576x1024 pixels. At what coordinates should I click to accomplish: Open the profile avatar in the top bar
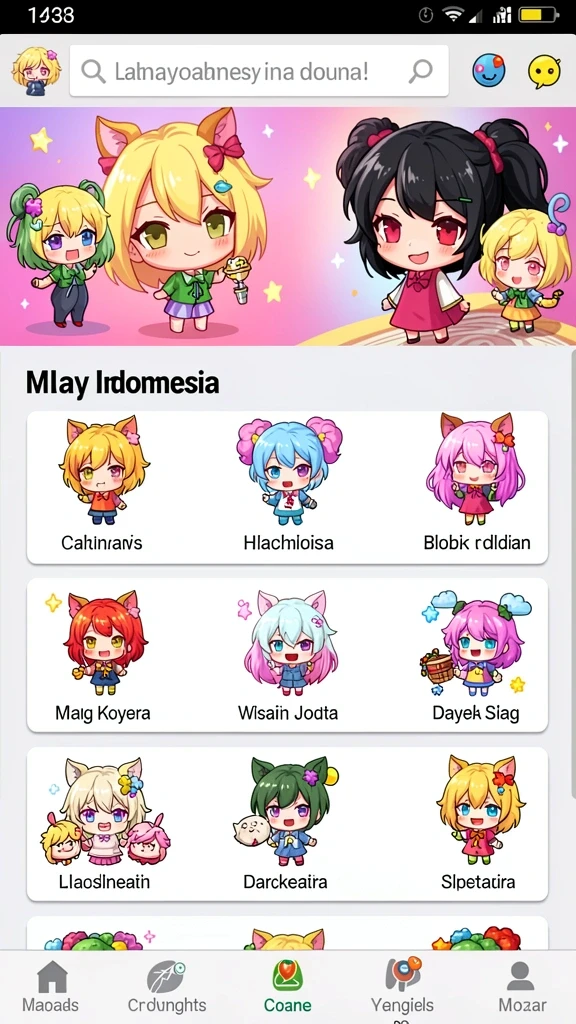click(x=35, y=71)
